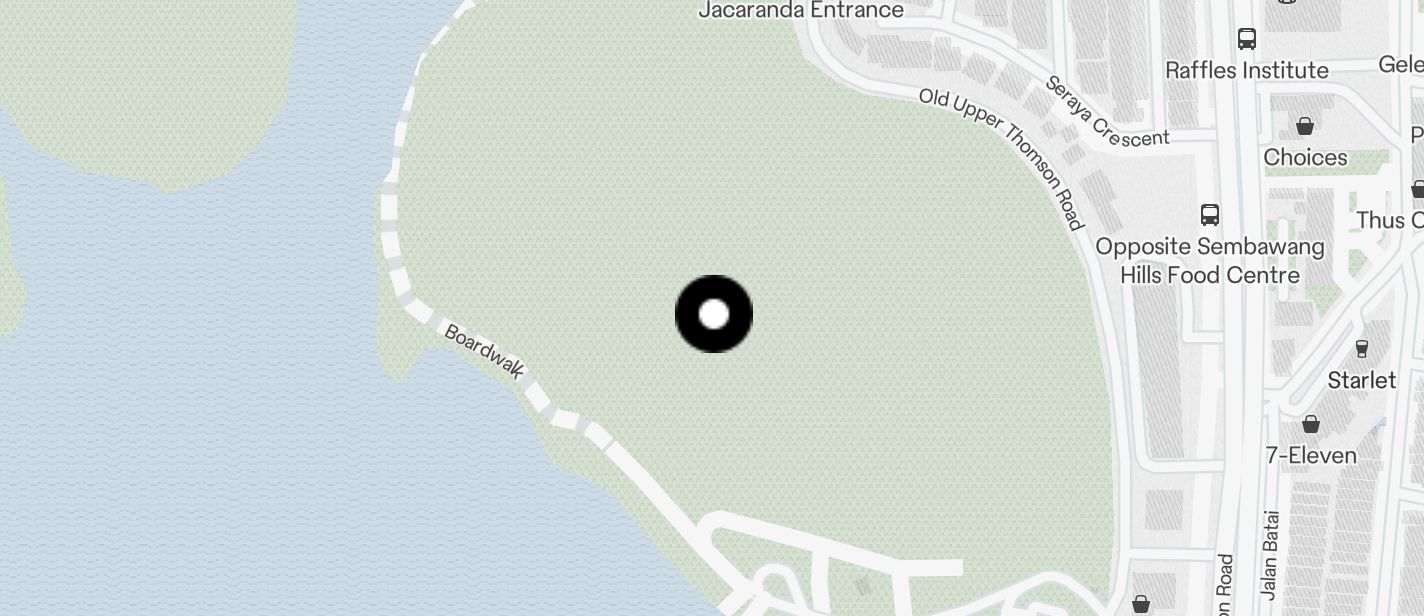Open the Starlet place marker
The image size is (1424, 616).
point(1361,349)
